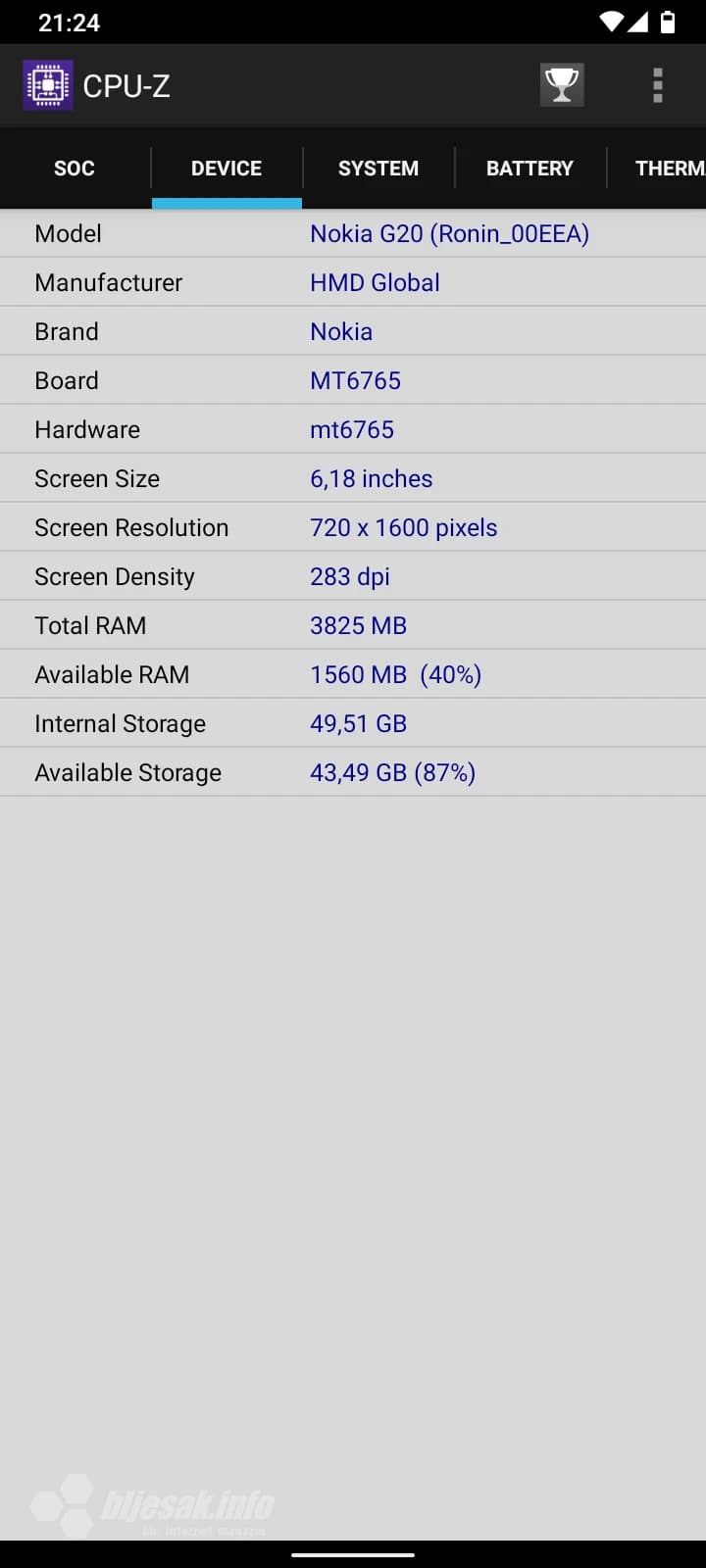Open the trophy benchmark icon
The height and width of the screenshot is (1568, 706).
tap(562, 85)
